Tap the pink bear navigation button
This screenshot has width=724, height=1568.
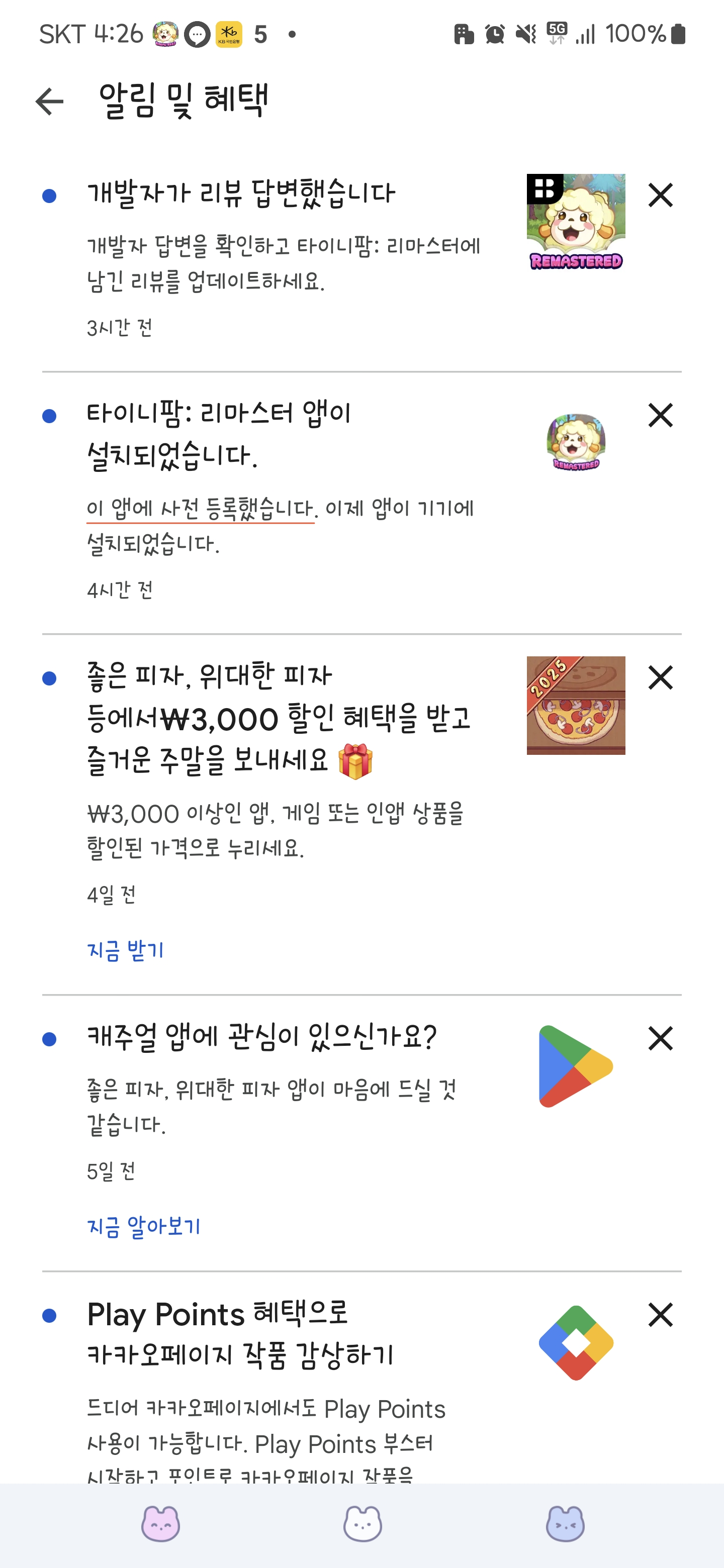click(161, 1524)
